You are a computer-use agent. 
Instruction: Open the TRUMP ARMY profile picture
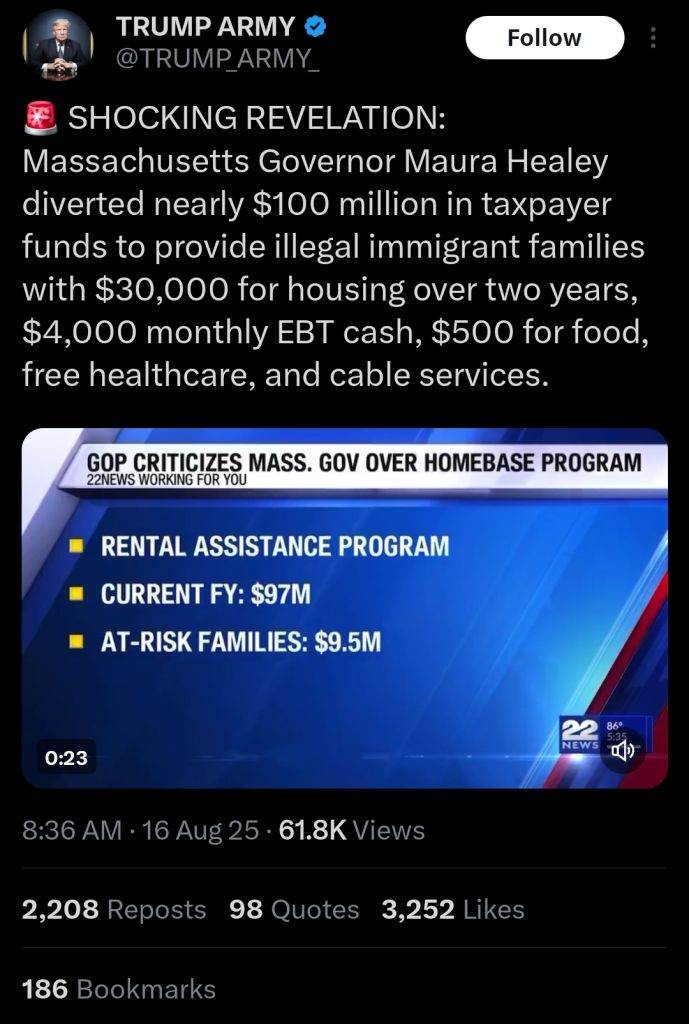coord(57,45)
